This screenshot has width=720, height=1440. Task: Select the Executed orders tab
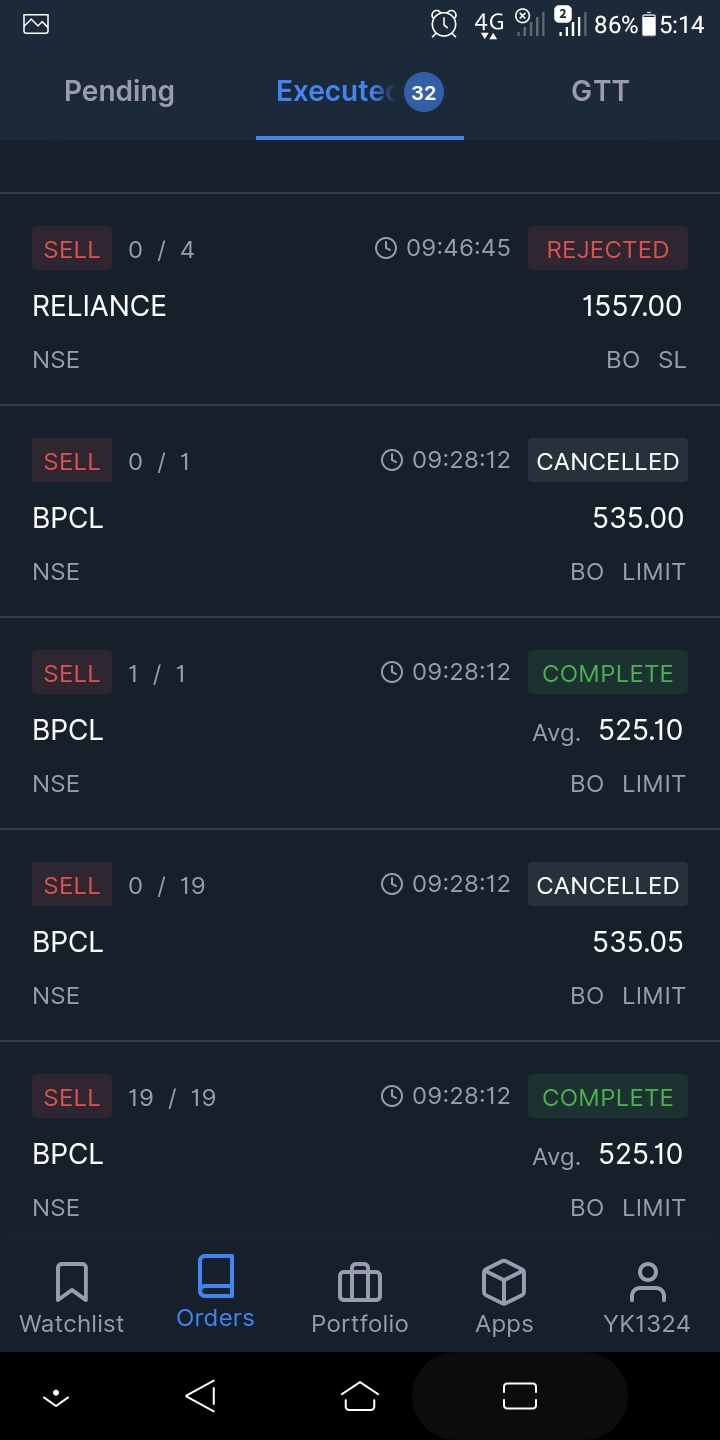click(x=358, y=92)
